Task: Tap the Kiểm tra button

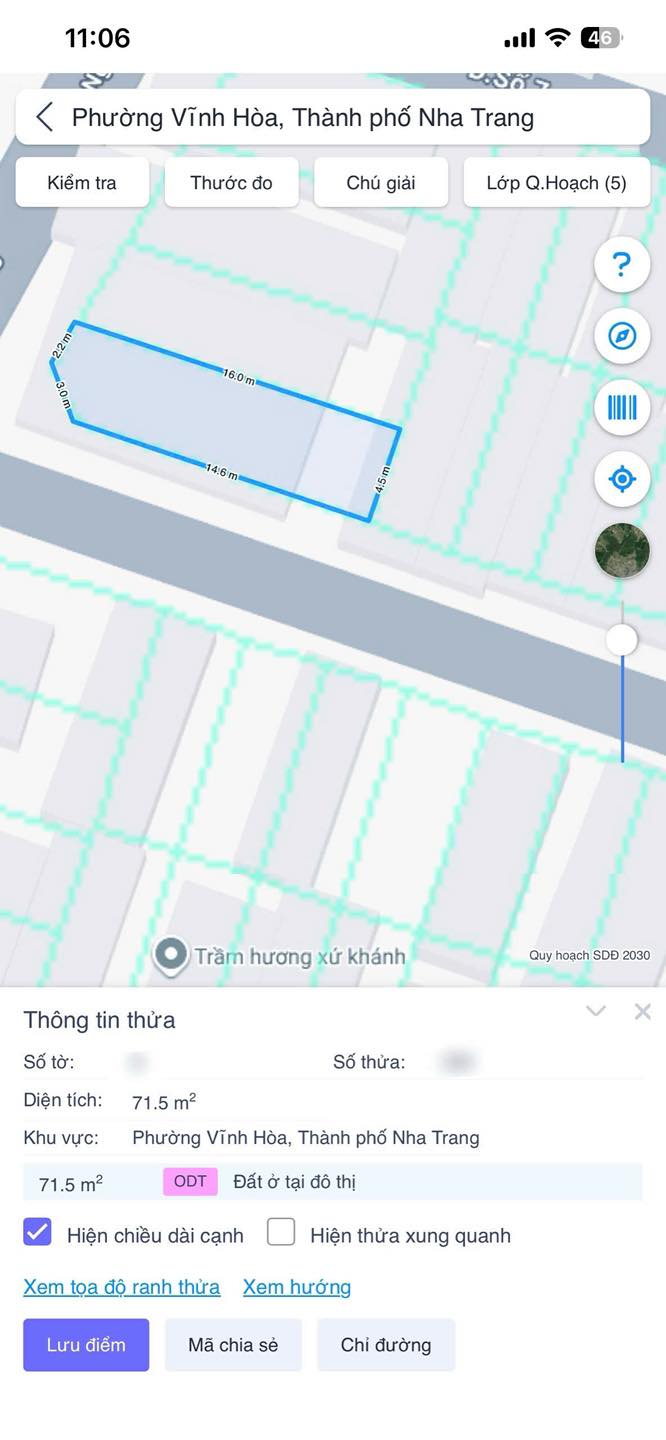Action: [x=82, y=183]
